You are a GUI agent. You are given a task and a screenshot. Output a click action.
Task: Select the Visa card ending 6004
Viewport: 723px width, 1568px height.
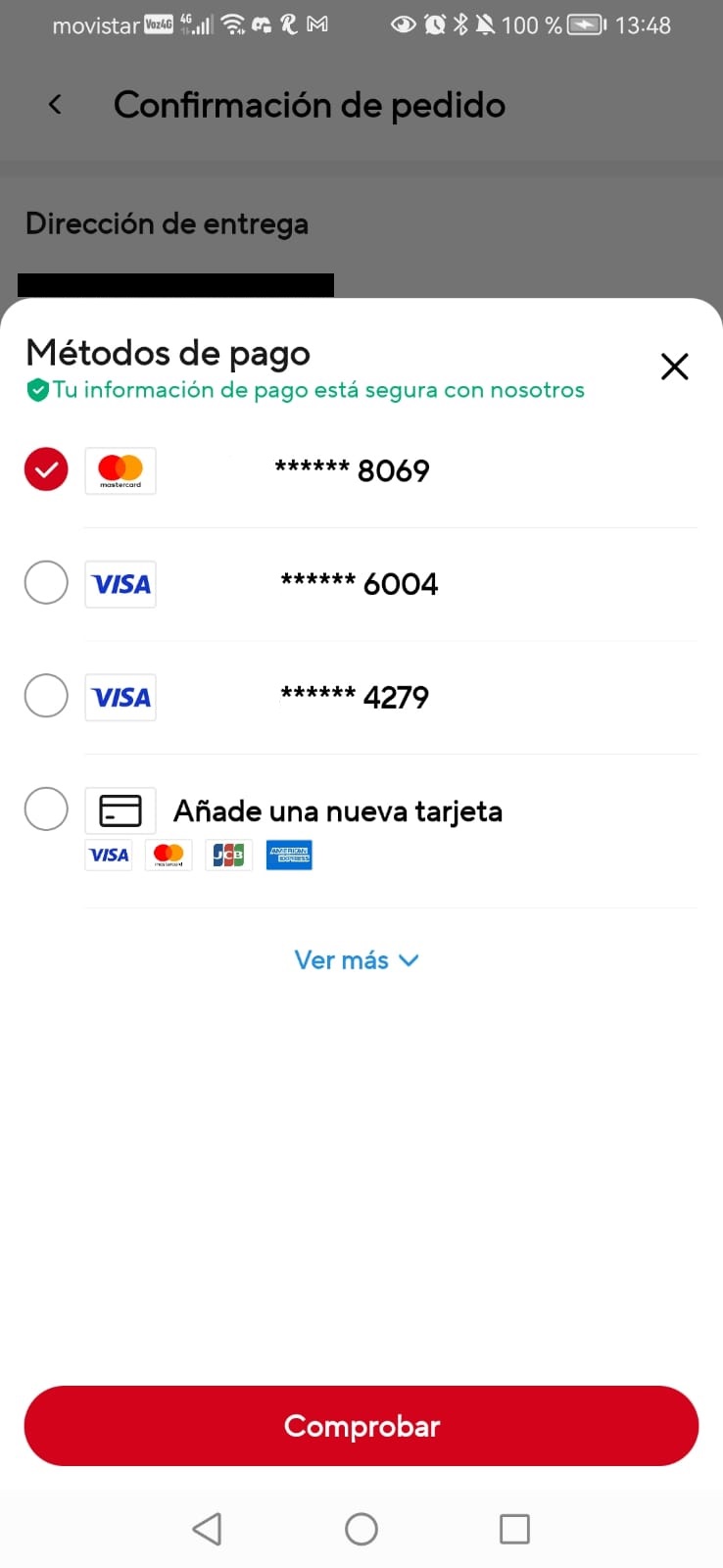(45, 583)
